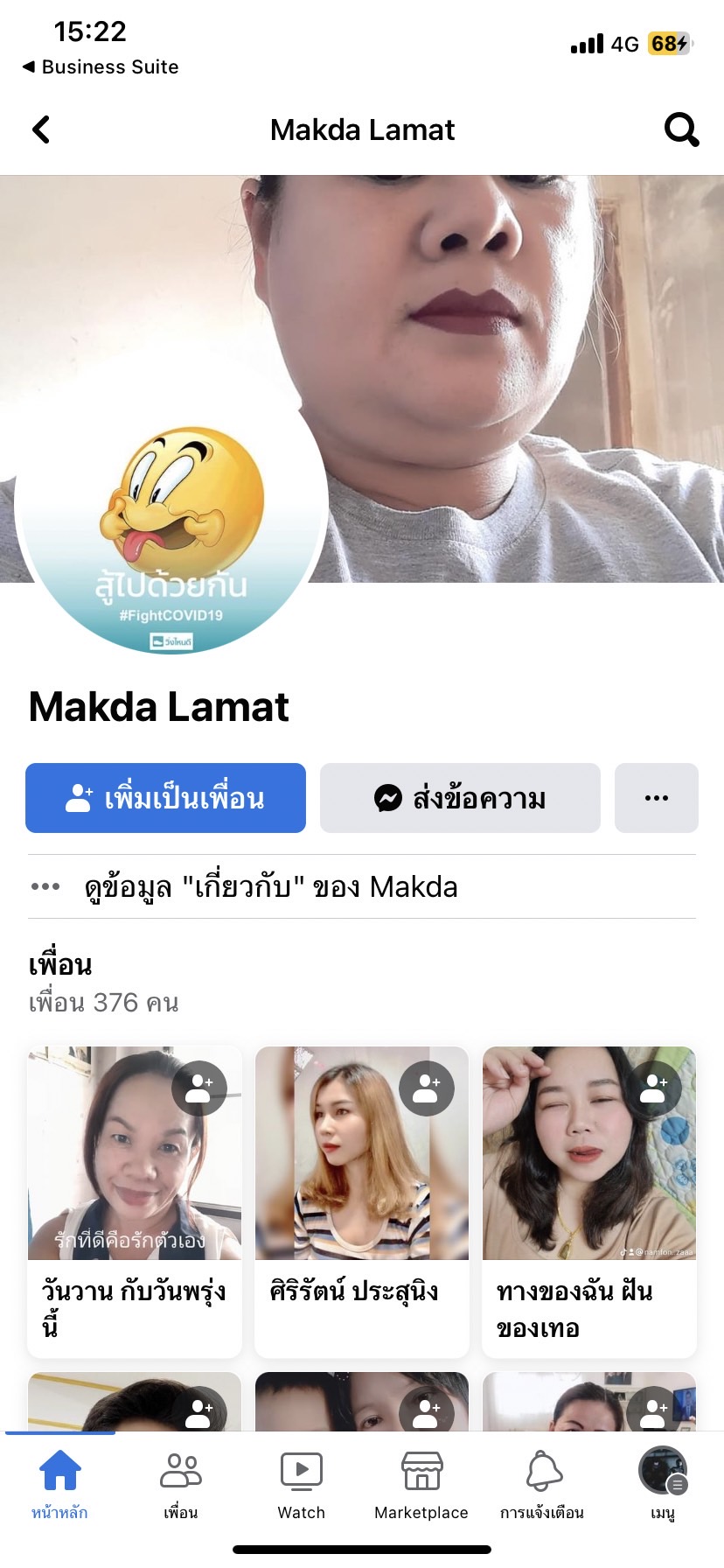Return to Business Suite app

100,66
